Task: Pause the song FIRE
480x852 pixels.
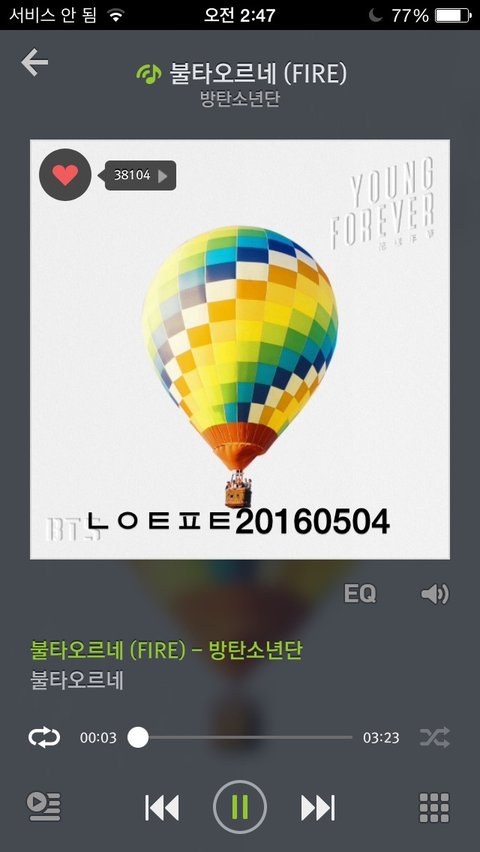Action: [x=240, y=807]
